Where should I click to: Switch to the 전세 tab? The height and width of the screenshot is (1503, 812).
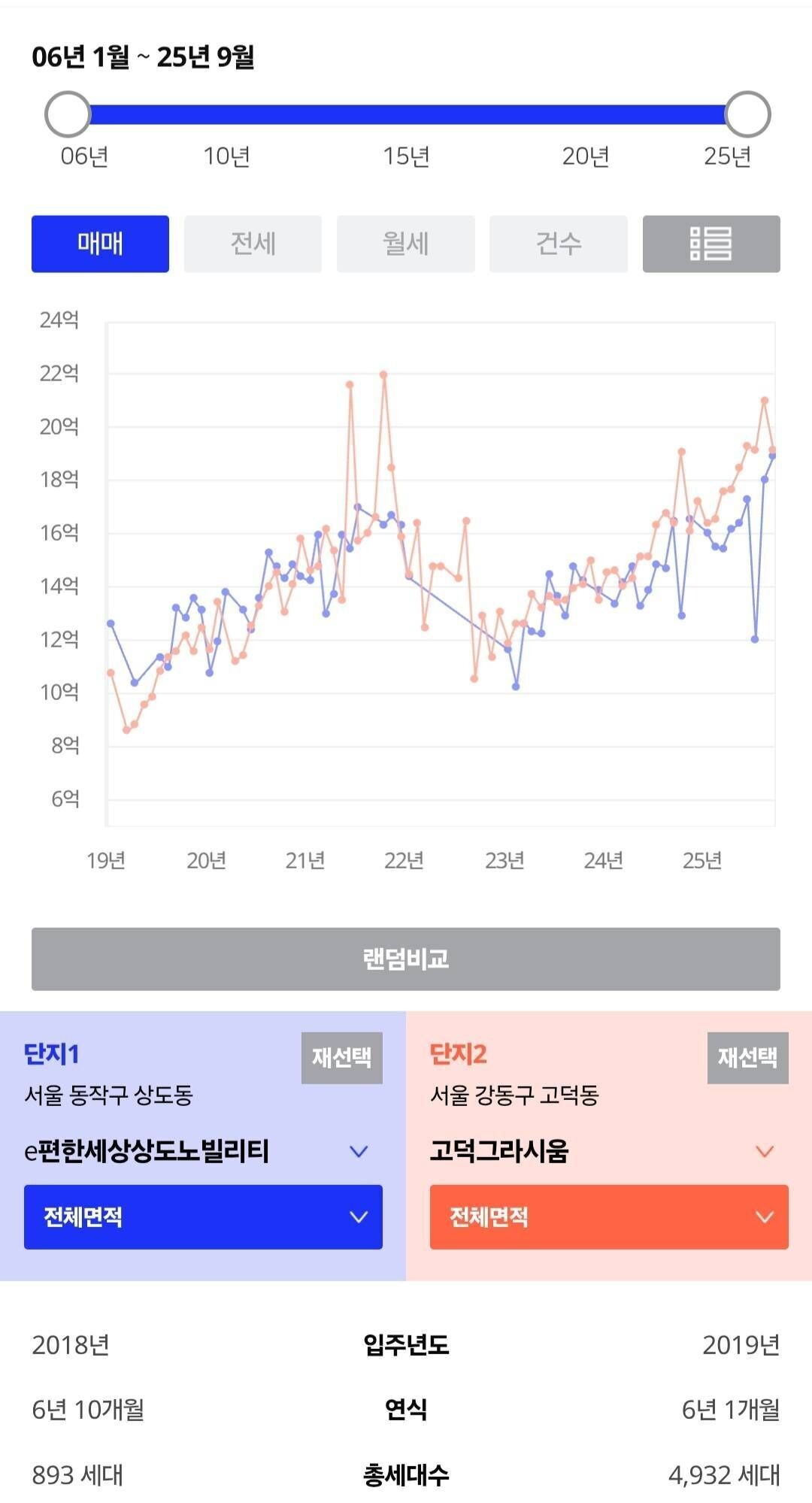(253, 244)
